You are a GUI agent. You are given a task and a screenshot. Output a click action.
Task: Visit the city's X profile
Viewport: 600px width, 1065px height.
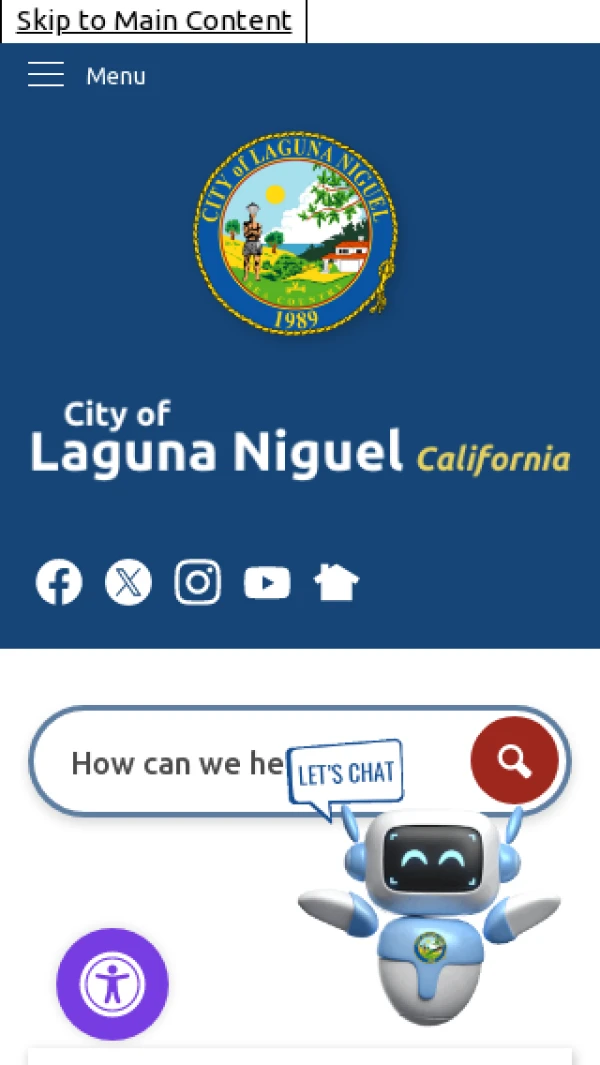tap(128, 582)
